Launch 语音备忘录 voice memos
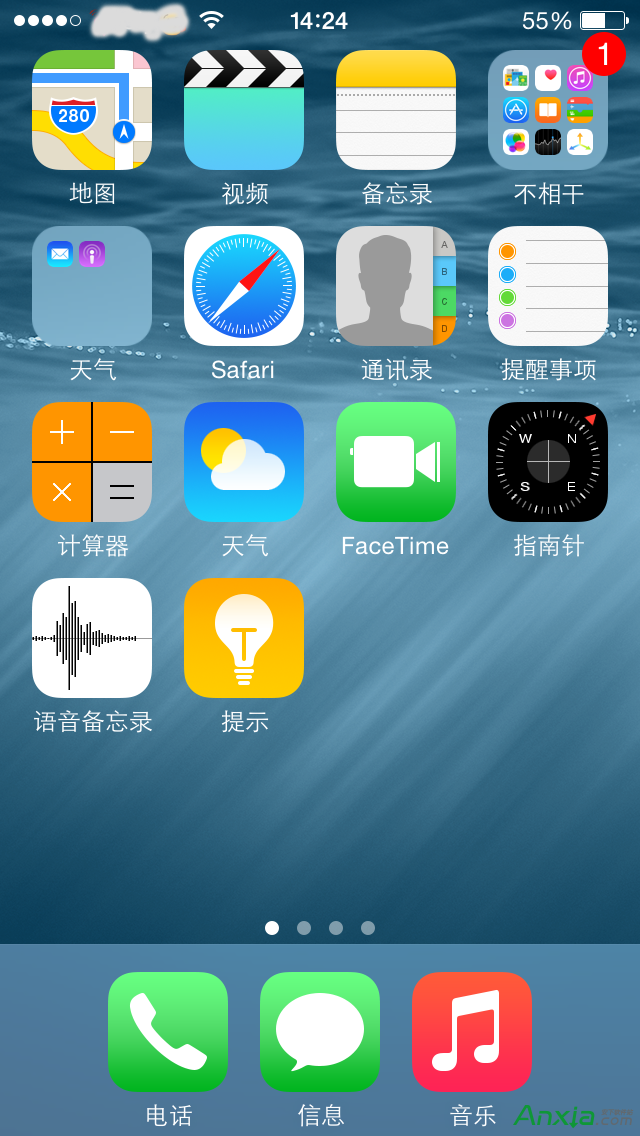 [x=92, y=638]
